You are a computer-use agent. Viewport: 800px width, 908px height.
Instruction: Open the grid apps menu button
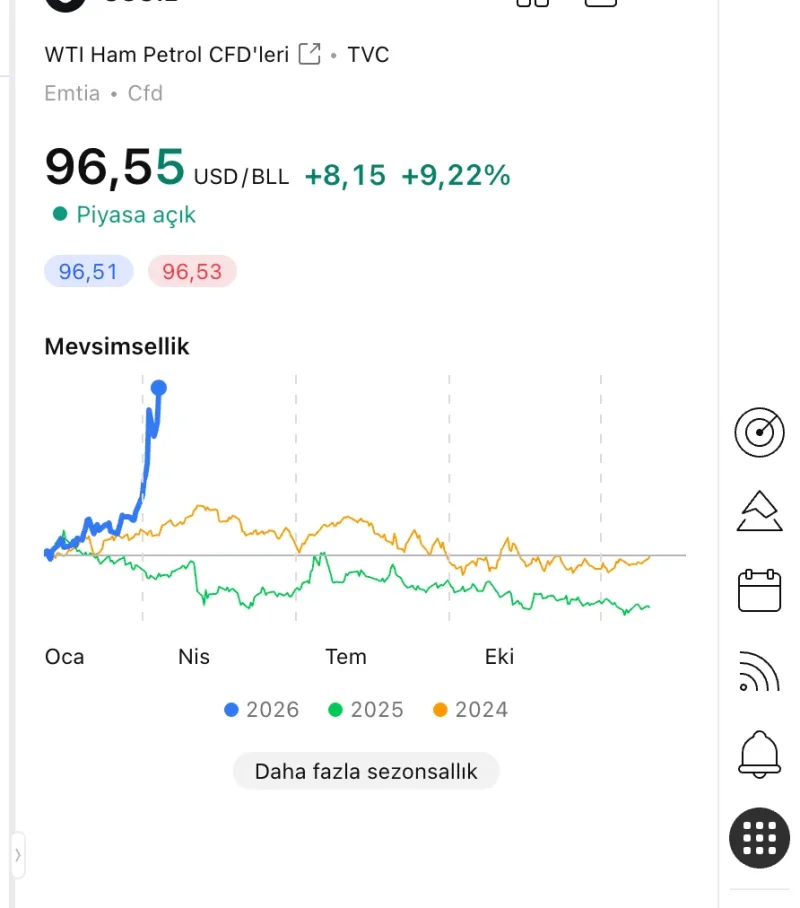point(759,837)
